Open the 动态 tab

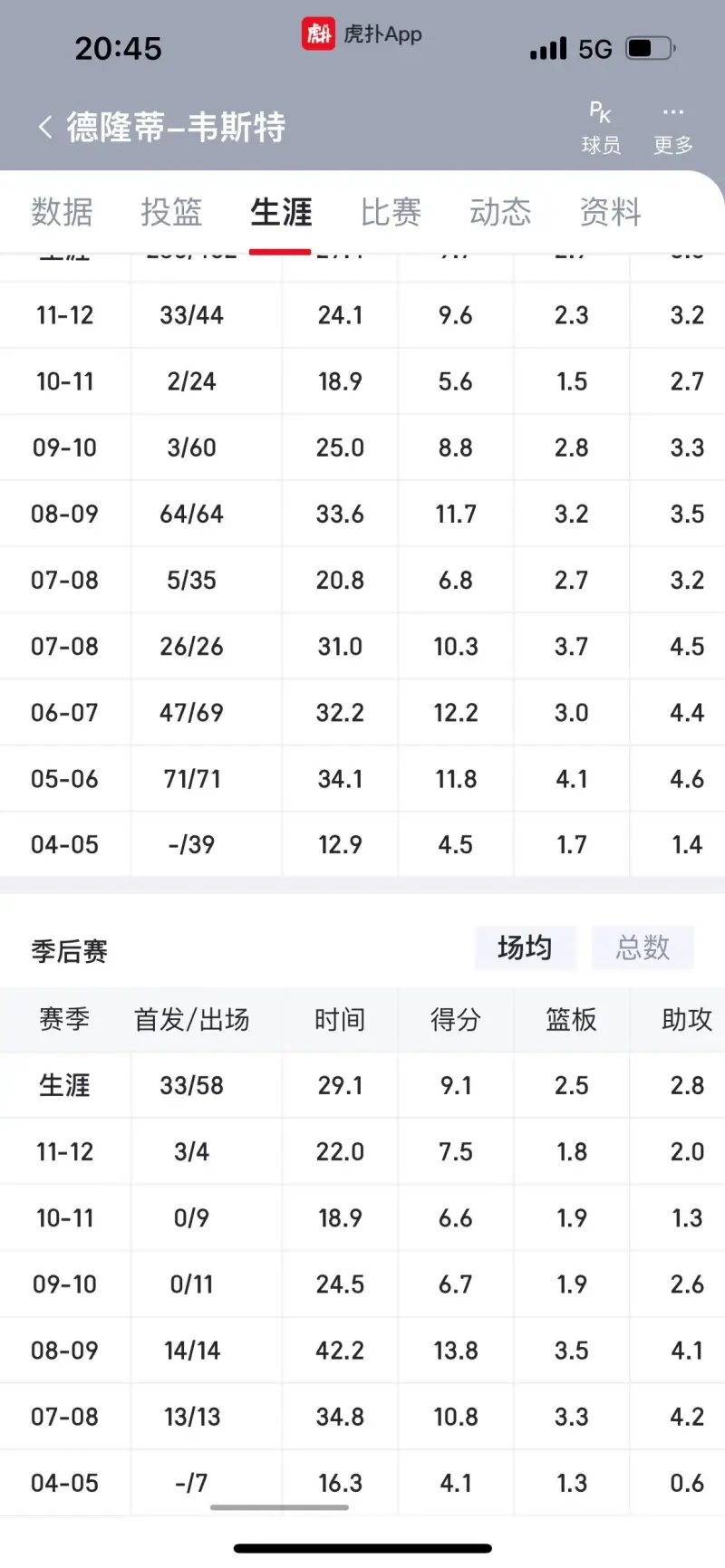500,212
